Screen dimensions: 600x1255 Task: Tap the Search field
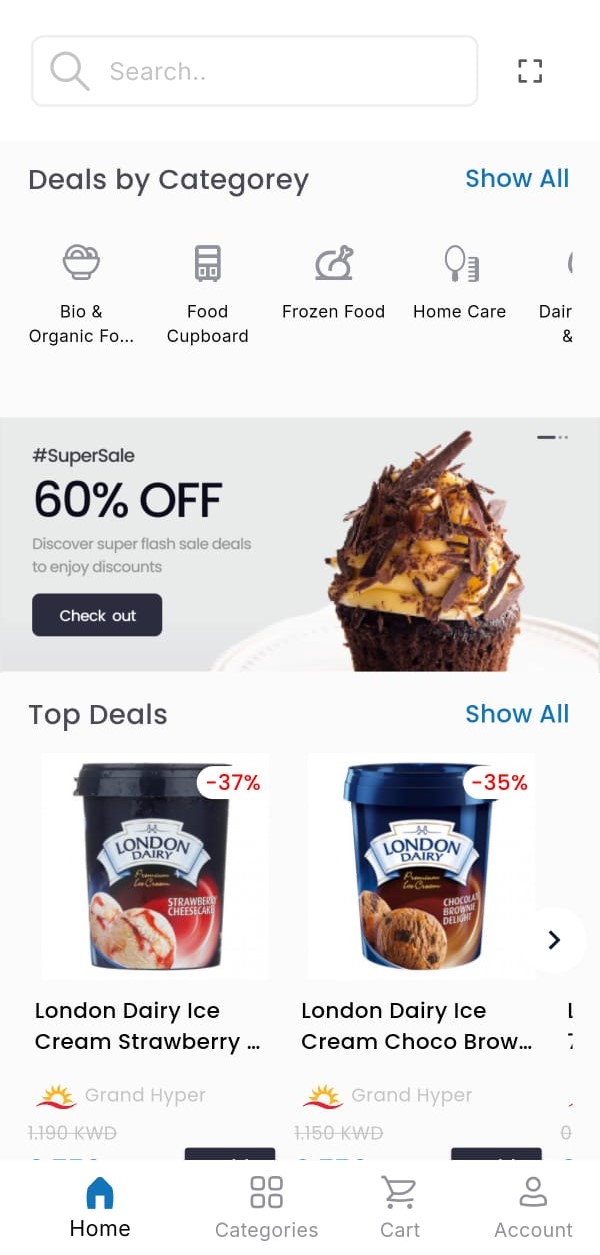pos(254,71)
